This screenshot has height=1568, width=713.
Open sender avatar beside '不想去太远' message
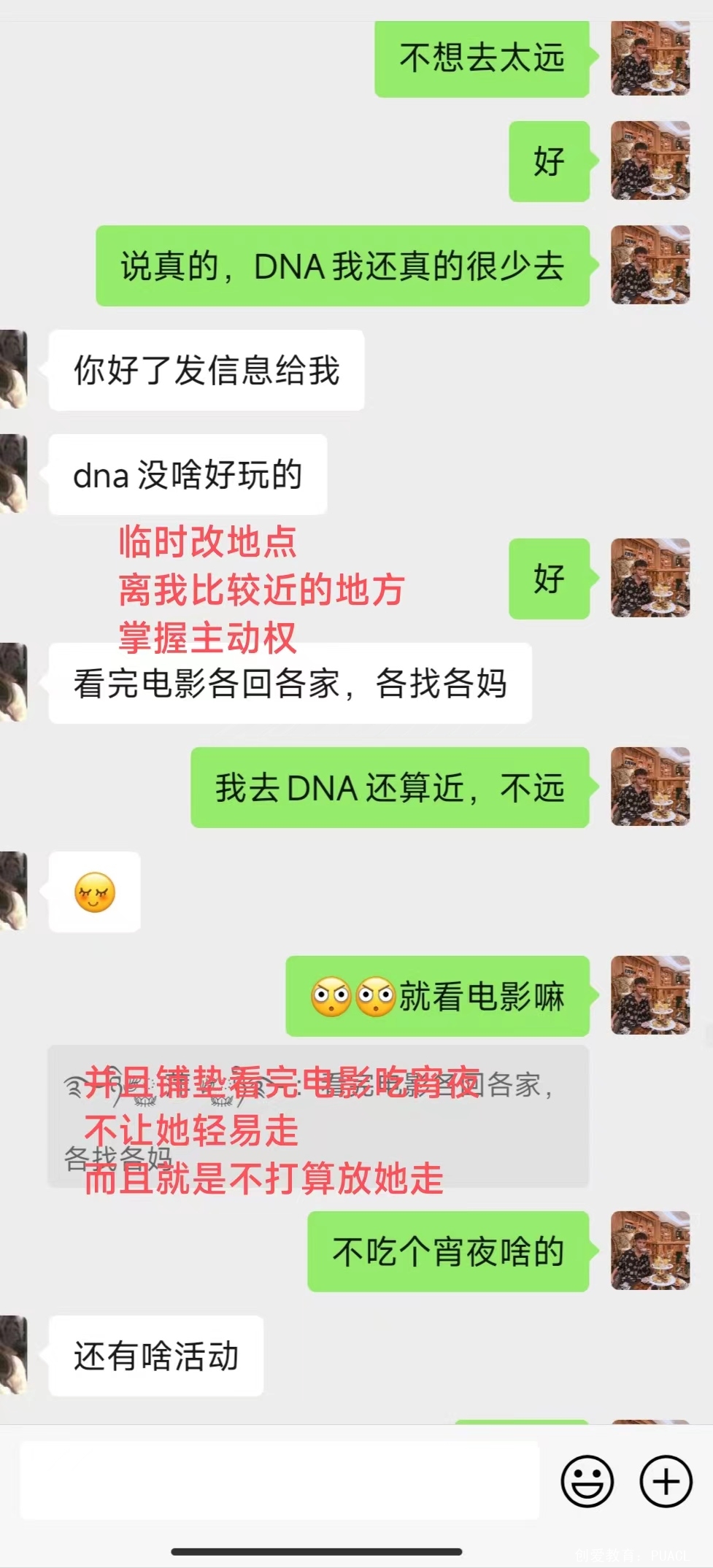pyautogui.click(x=650, y=58)
